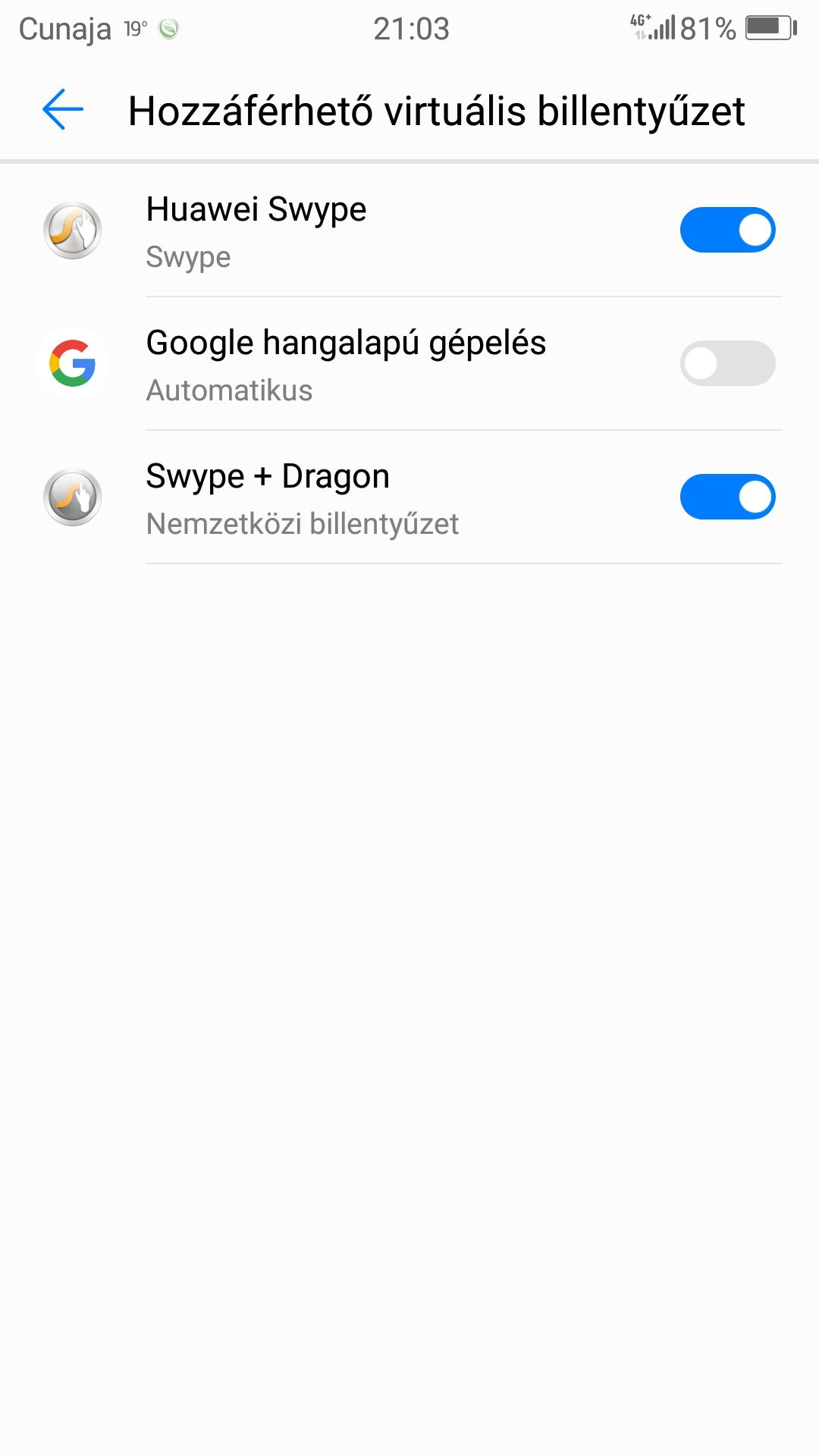Image resolution: width=819 pixels, height=1456 pixels.
Task: Enable Google hangalapú gépelés switch
Action: pos(727,363)
